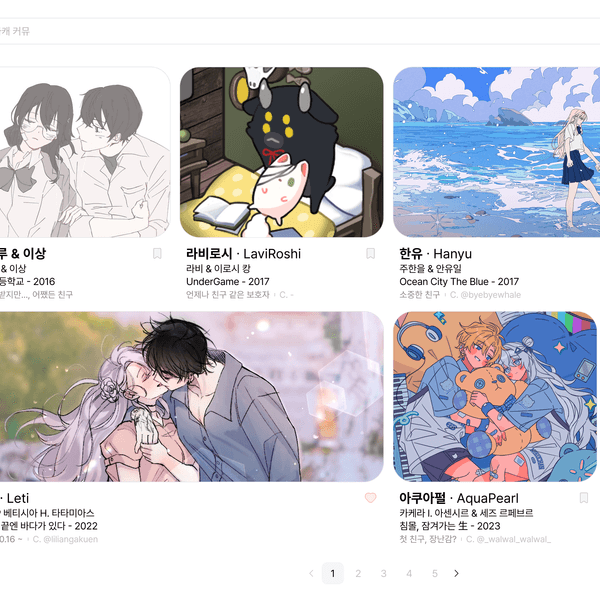Open credit link @liliangakuen
This screenshot has height=600, width=600.
[x=70, y=539]
